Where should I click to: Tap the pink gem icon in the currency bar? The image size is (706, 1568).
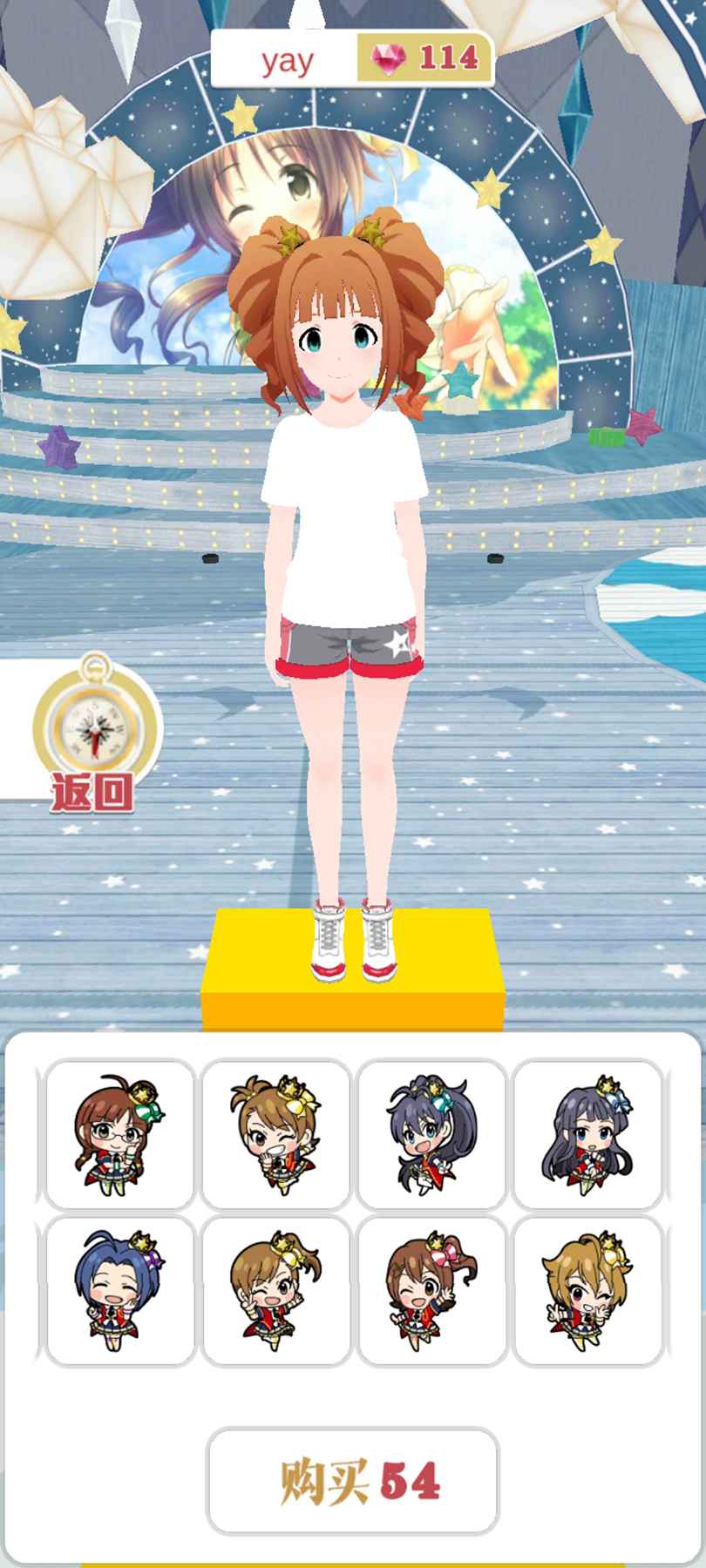pos(391,57)
